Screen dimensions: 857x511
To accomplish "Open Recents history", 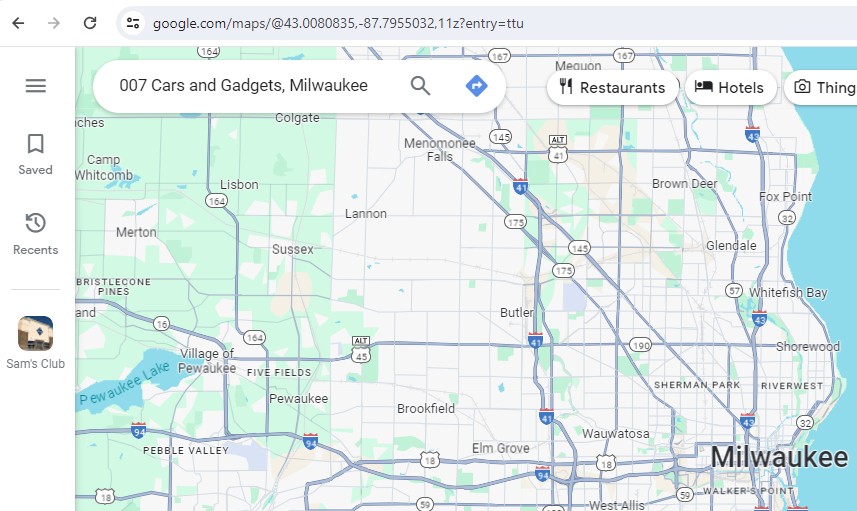I will click(x=35, y=233).
